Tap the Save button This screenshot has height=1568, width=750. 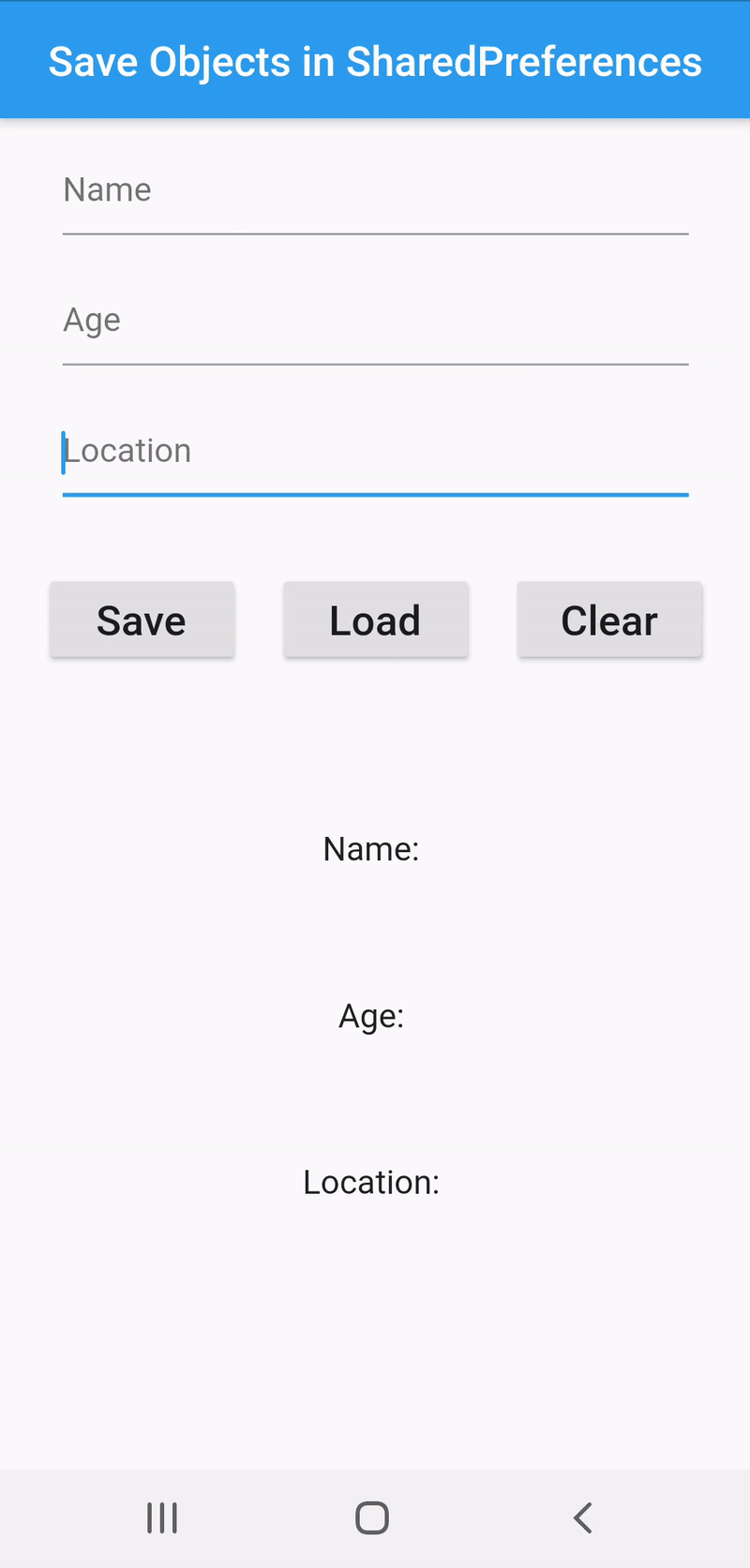(x=142, y=620)
